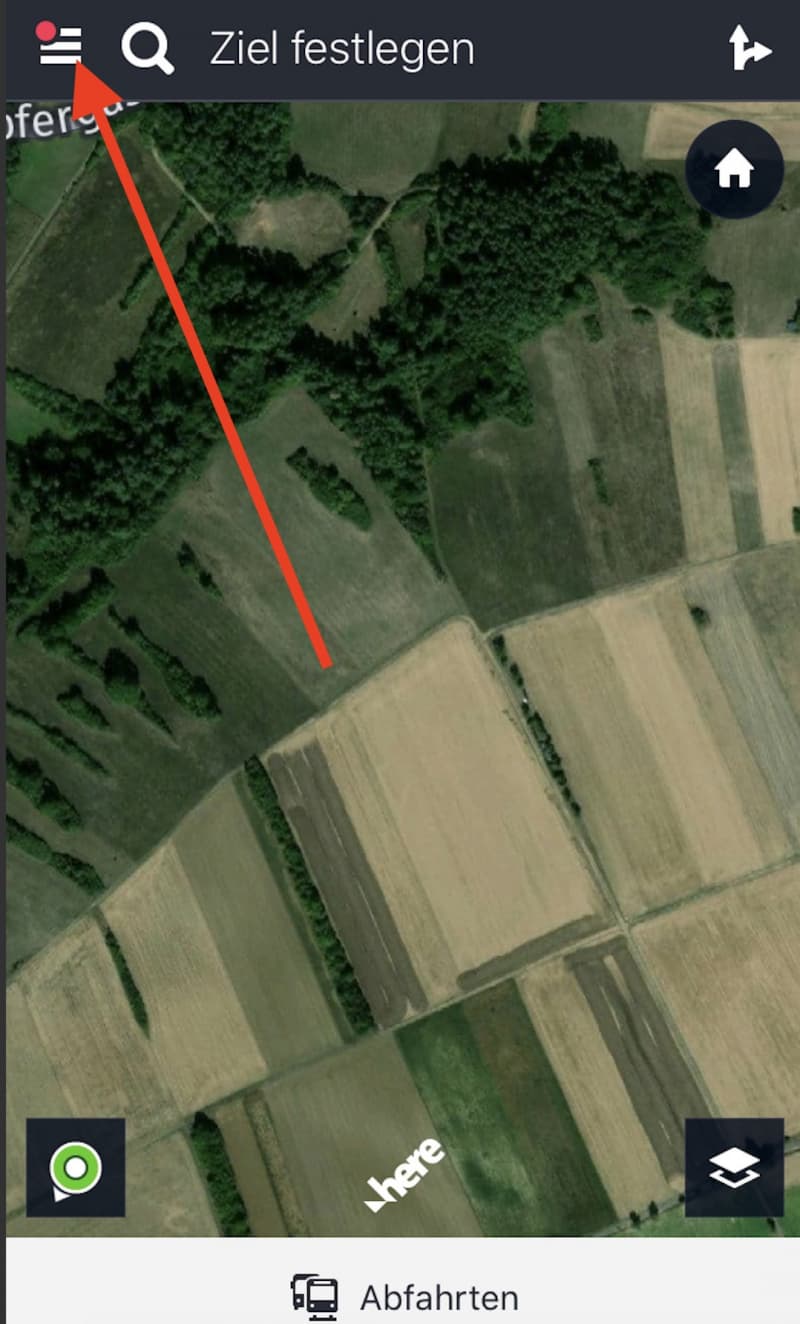The image size is (800, 1324).
Task: Tap the search magnifier icon
Action: pyautogui.click(x=147, y=48)
